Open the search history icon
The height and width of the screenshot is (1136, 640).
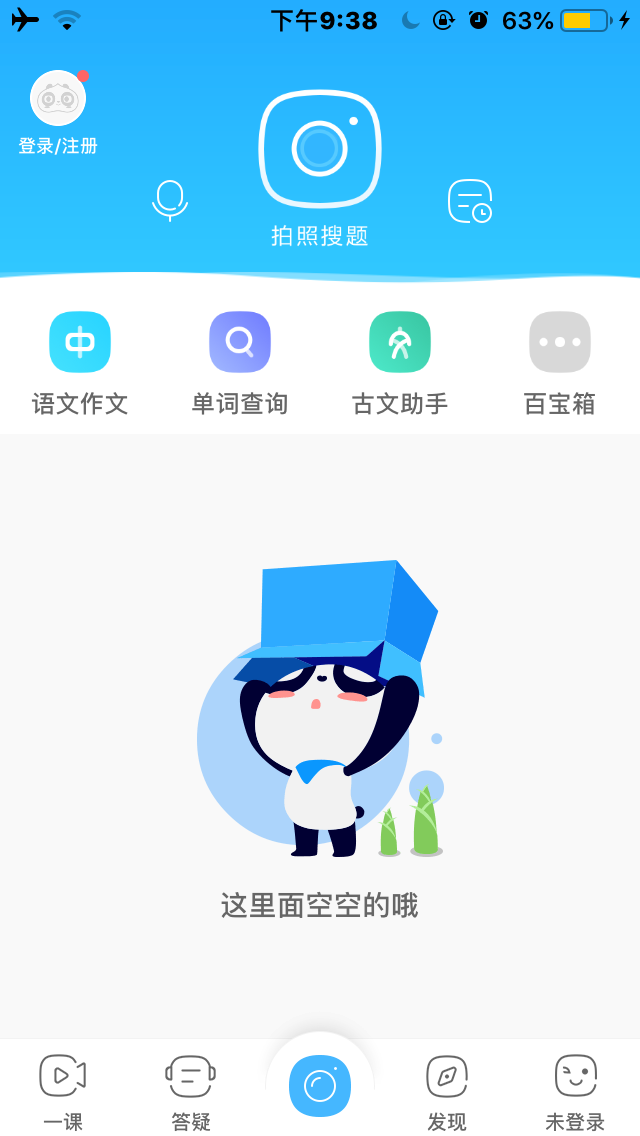pos(470,201)
